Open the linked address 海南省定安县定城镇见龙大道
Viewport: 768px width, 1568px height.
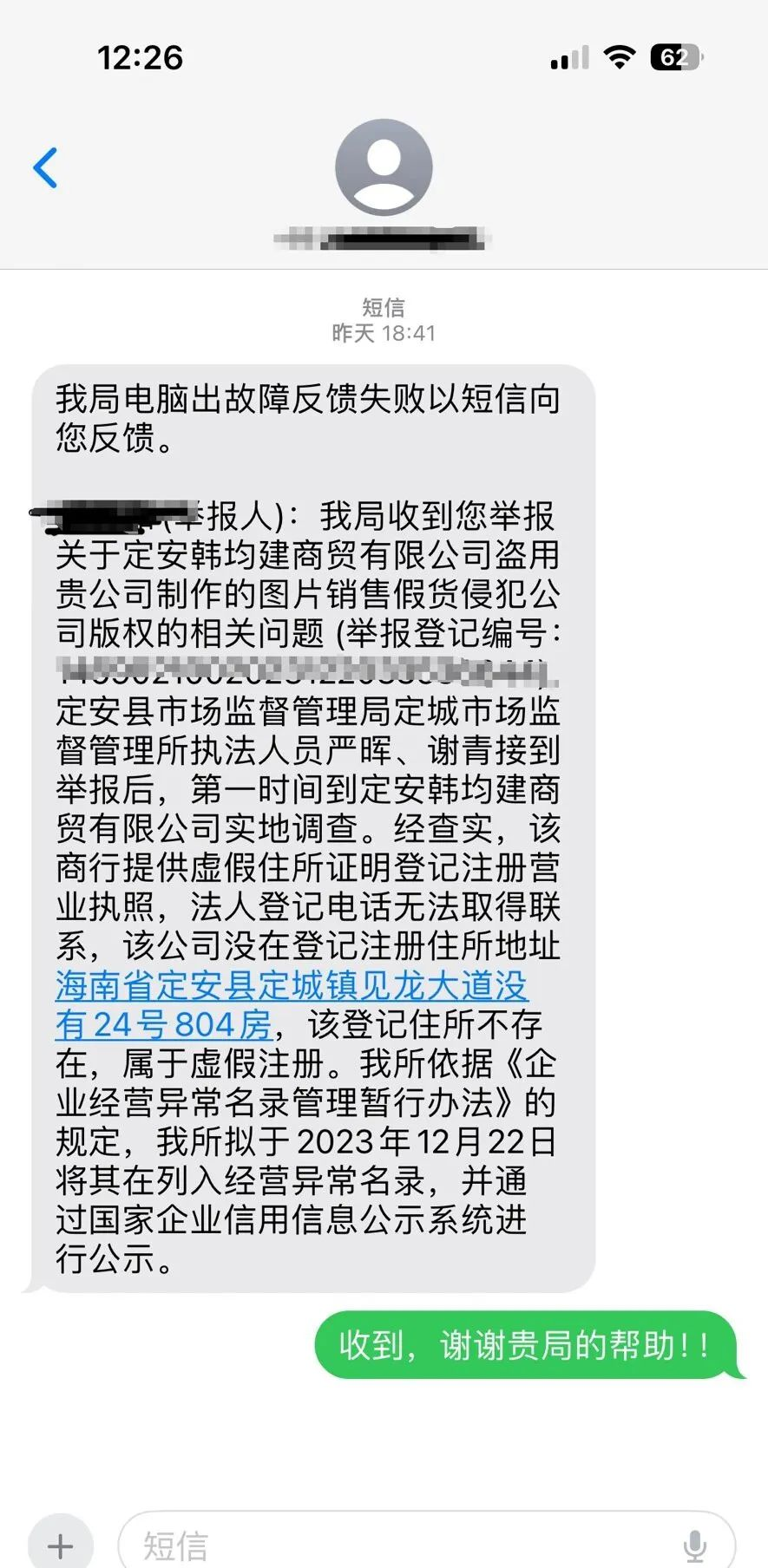pos(292,986)
